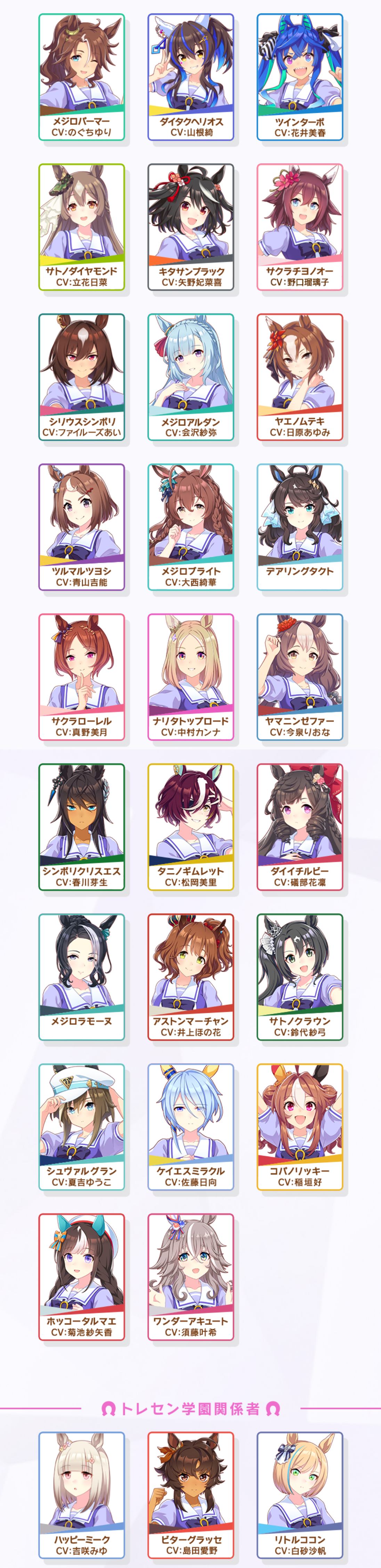Select the ダイタクヘリオス card
The width and height of the screenshot is (381, 1568).
click(x=191, y=77)
